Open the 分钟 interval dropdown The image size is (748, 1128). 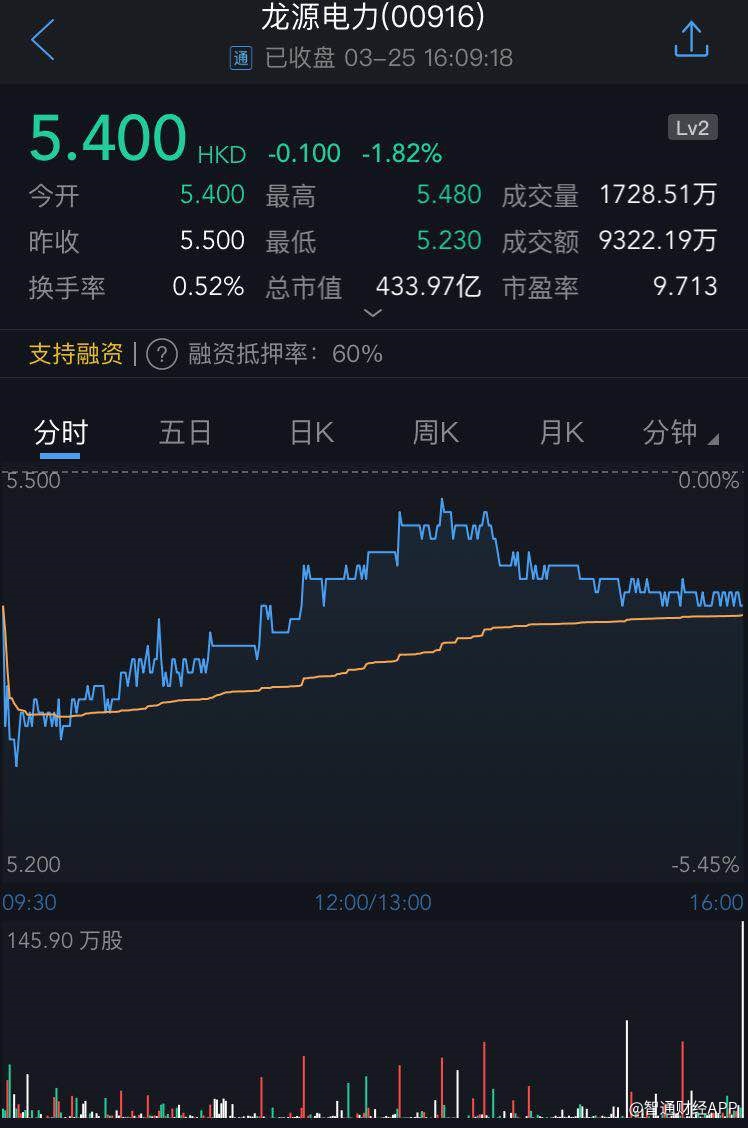(x=680, y=433)
